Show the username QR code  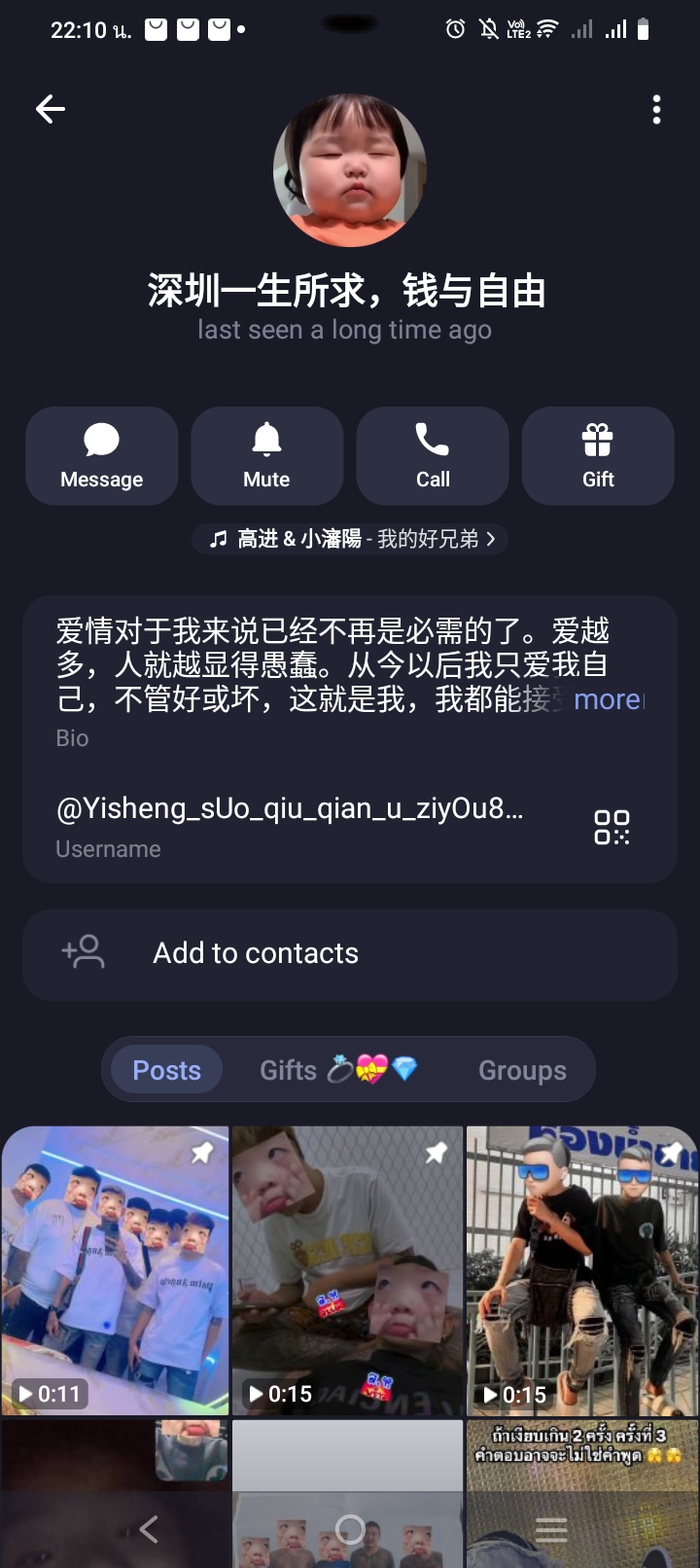(612, 827)
